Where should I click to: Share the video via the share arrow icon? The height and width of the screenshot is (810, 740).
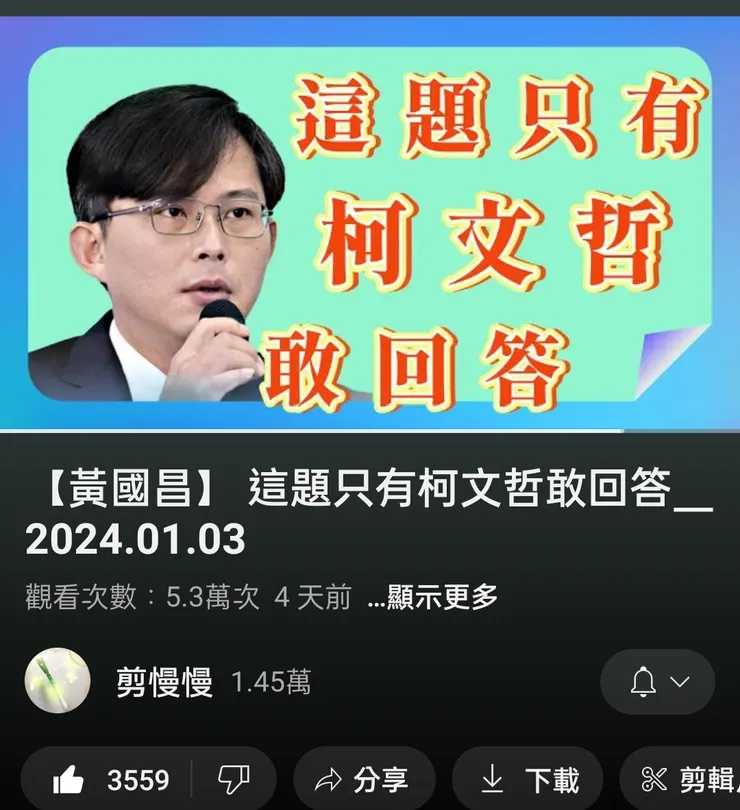pos(330,777)
